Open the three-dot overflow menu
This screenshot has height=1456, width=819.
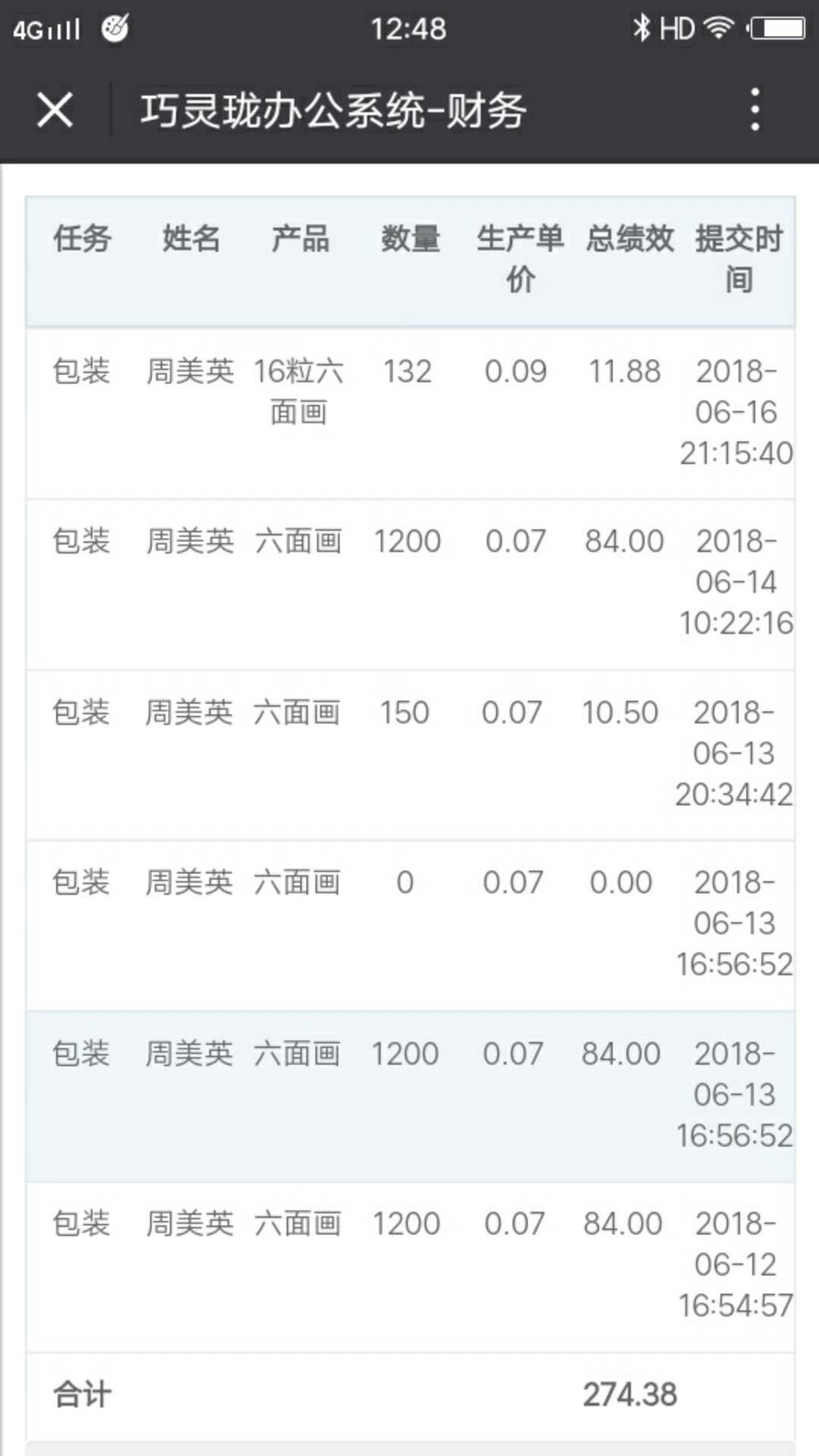click(755, 109)
